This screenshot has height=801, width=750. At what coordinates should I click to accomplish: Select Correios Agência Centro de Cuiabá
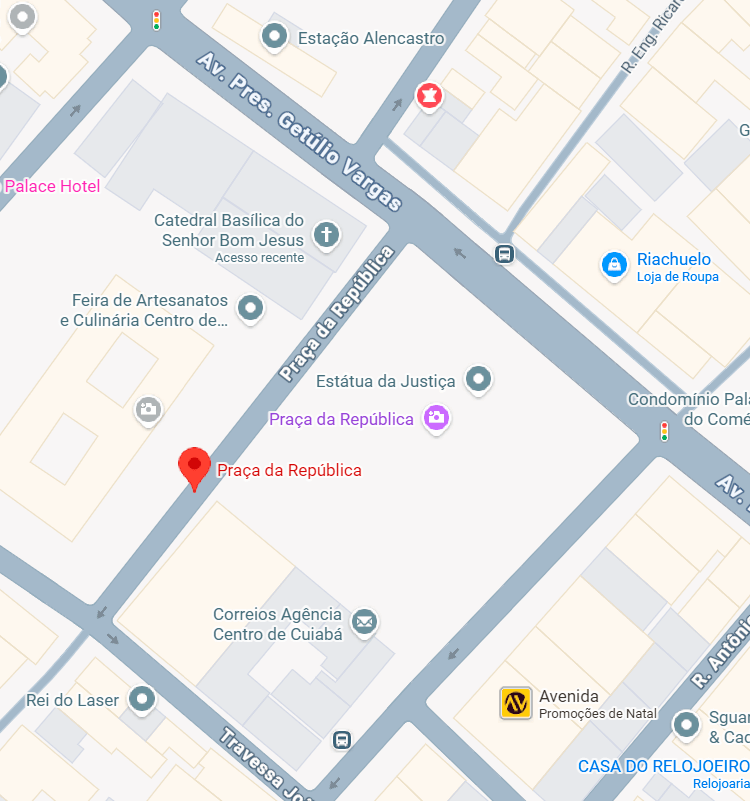click(x=364, y=622)
